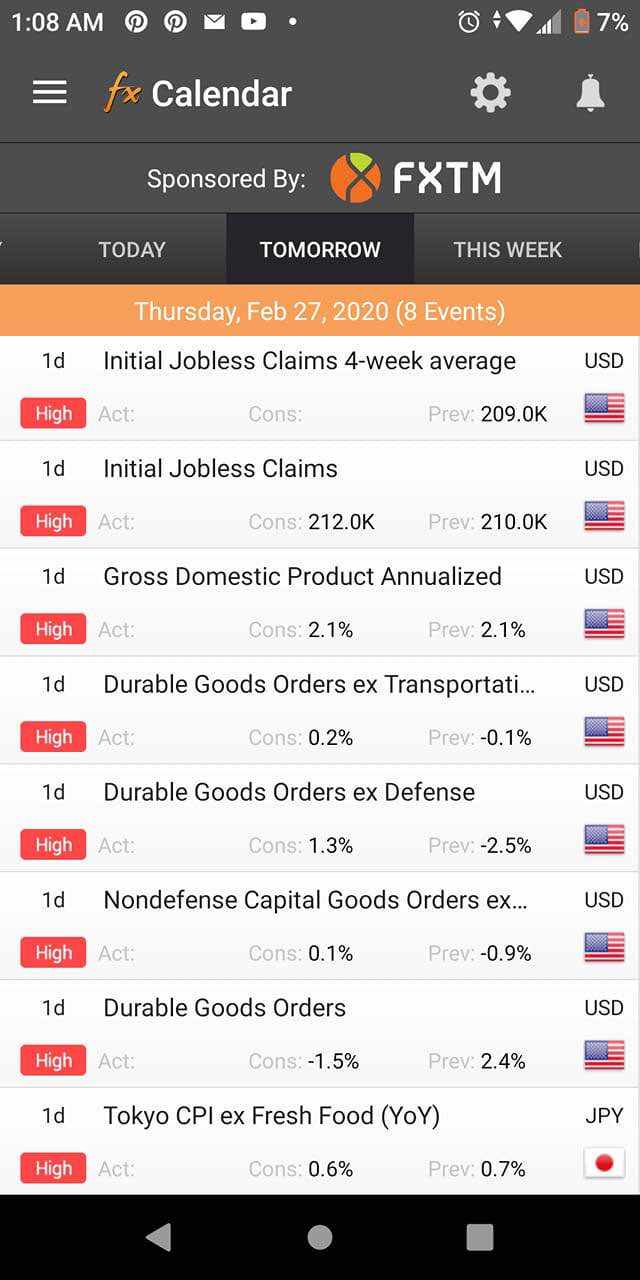The width and height of the screenshot is (640, 1280).
Task: Open the hamburger navigation menu
Action: 49,93
